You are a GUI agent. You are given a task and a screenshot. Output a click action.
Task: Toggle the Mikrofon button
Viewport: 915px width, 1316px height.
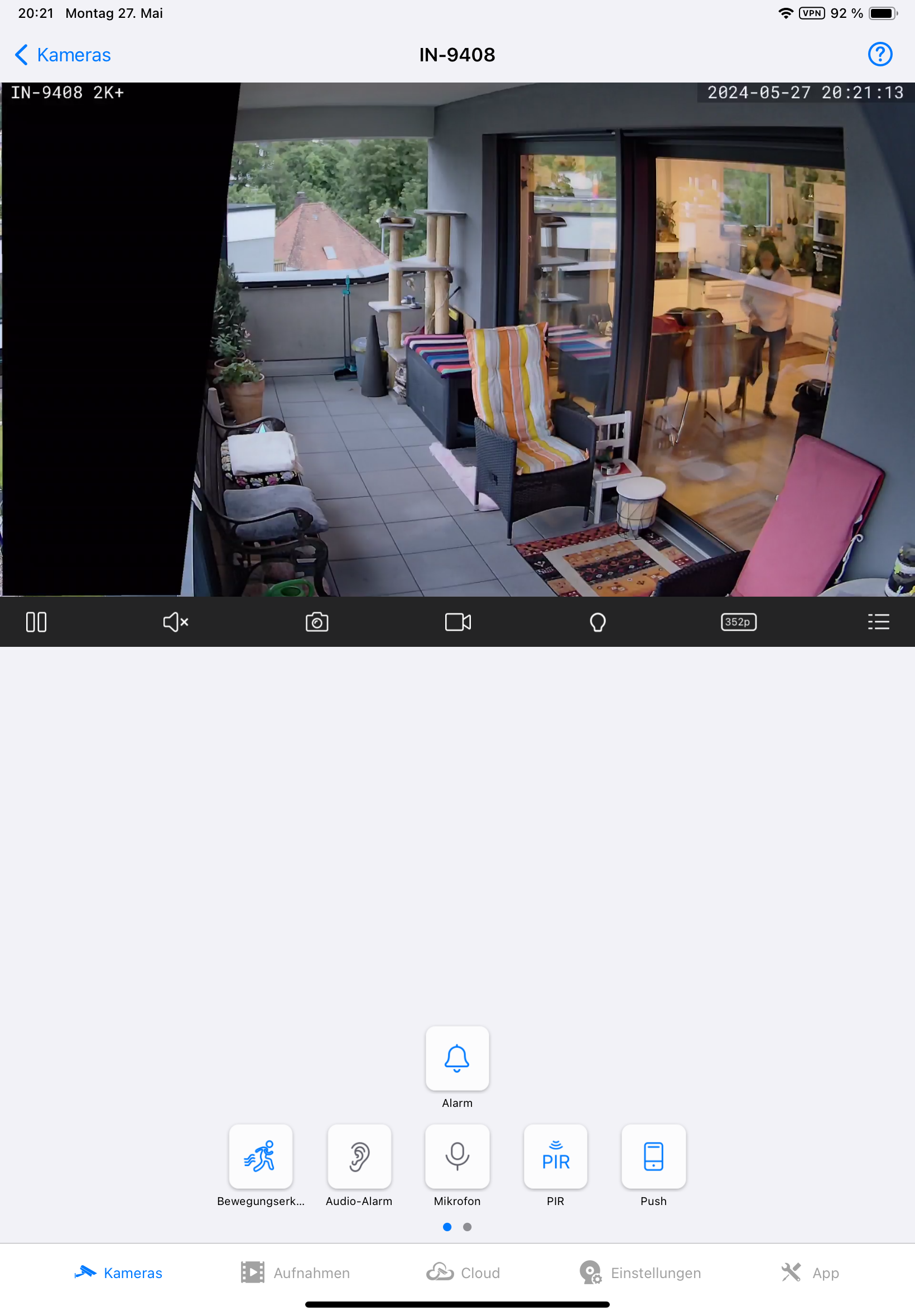tap(457, 1155)
